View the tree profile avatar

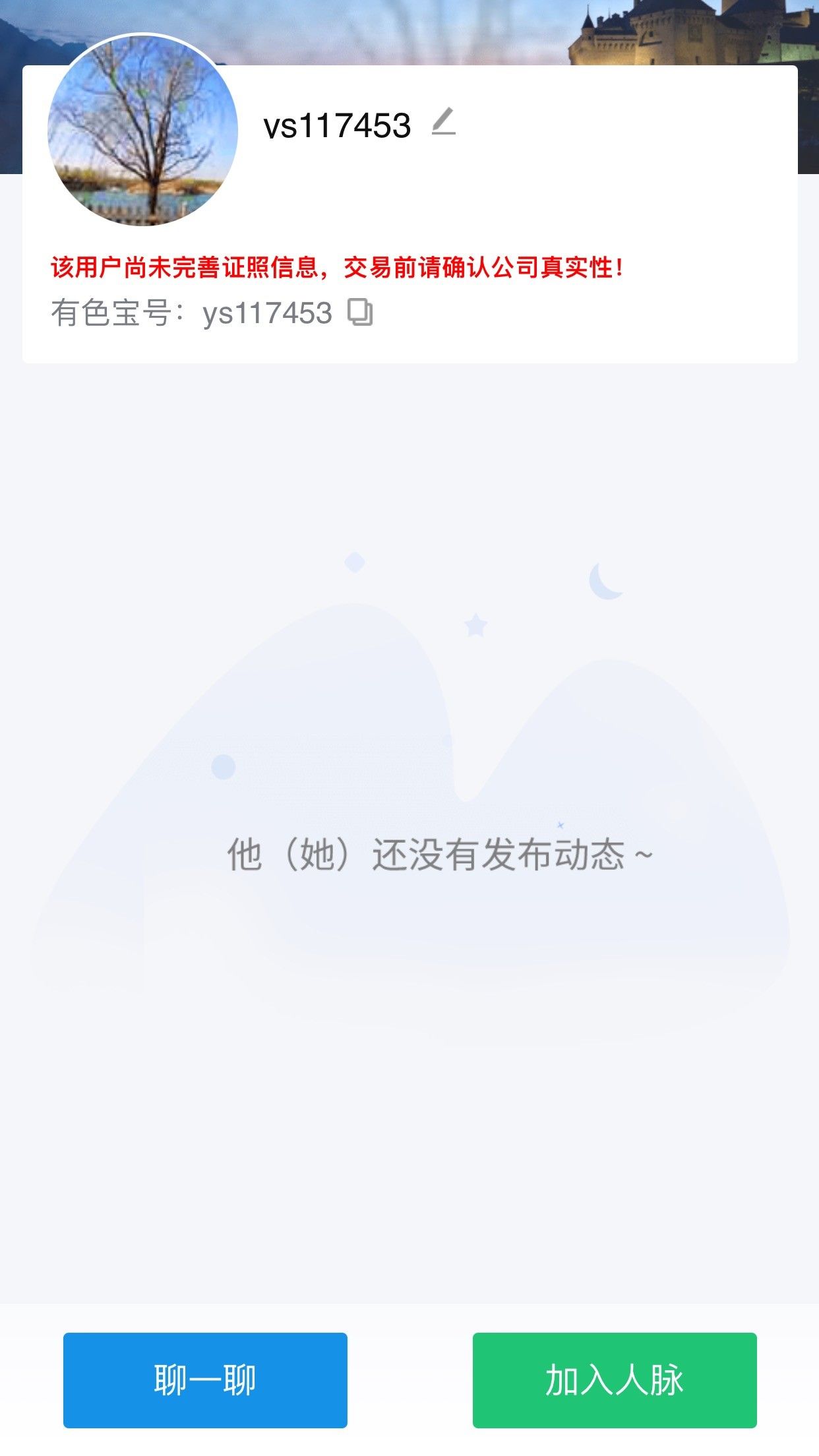[x=142, y=130]
